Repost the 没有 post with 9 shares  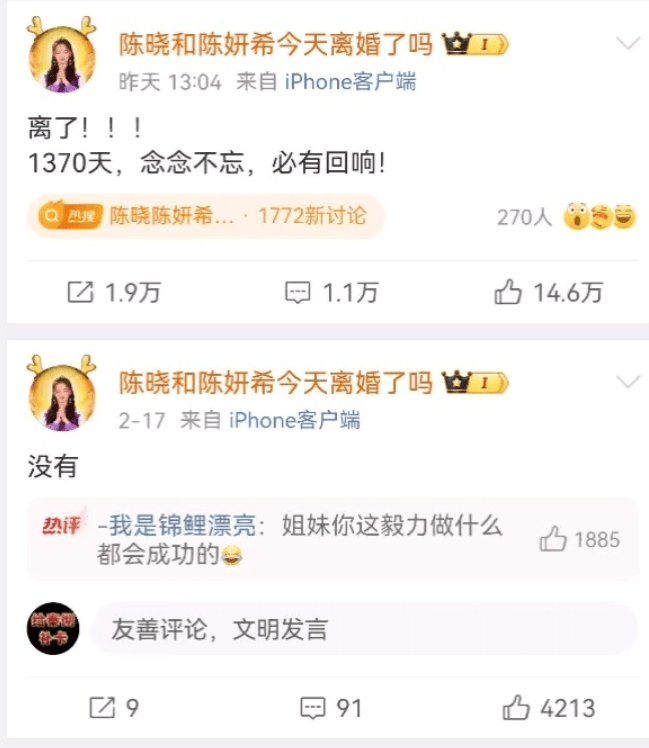(113, 708)
